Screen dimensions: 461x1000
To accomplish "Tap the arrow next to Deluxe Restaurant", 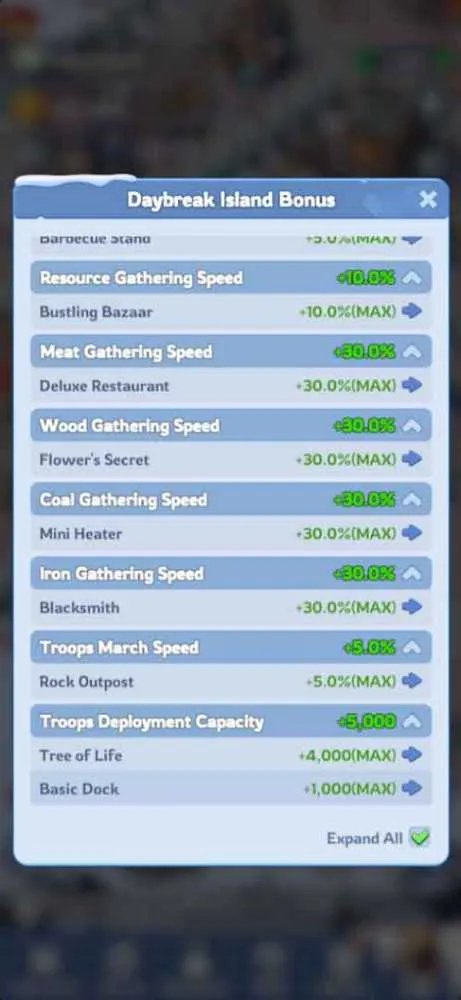I will (413, 385).
